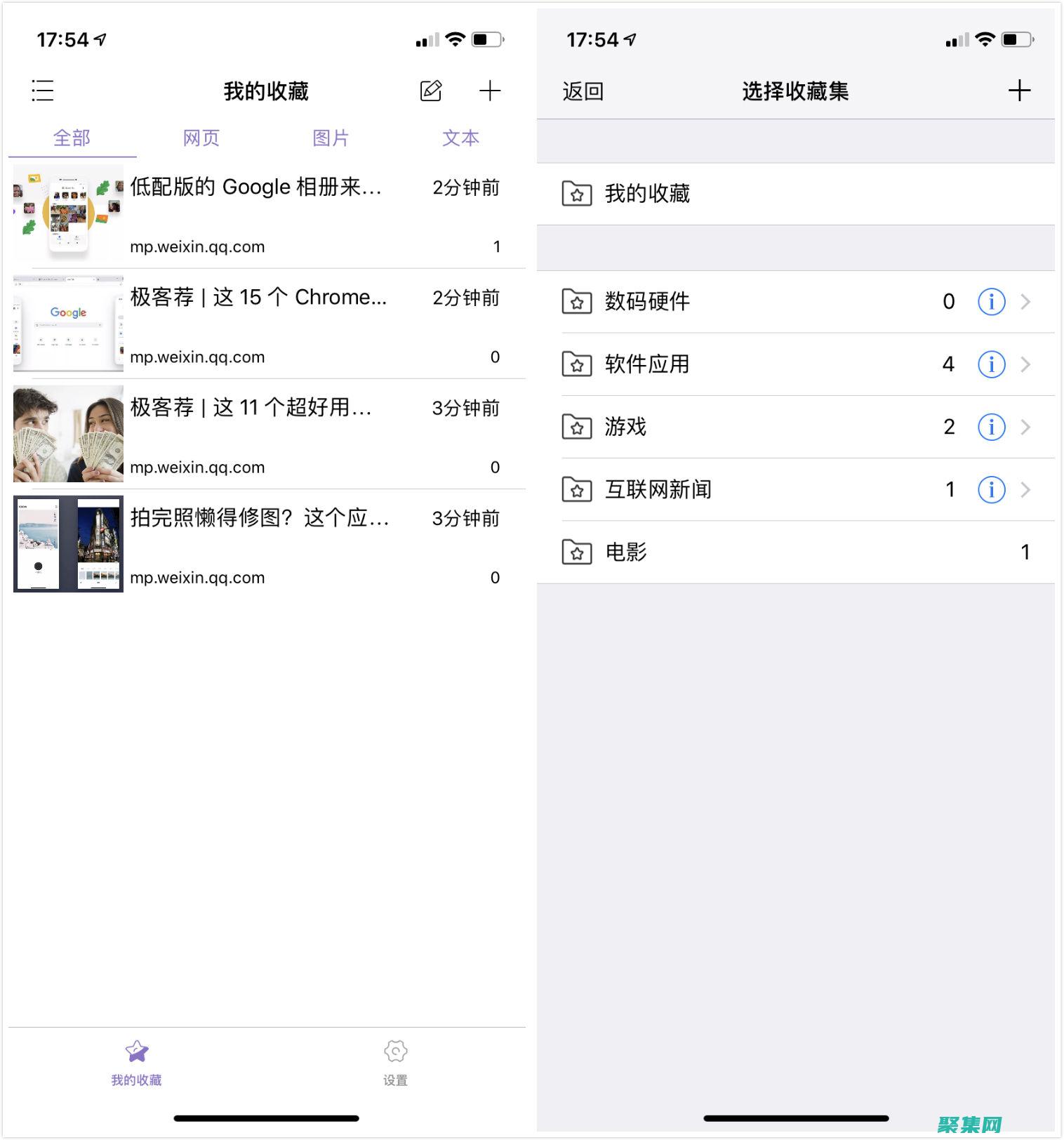
Task: Click the Google Chrome article thumbnail
Action: [67, 323]
